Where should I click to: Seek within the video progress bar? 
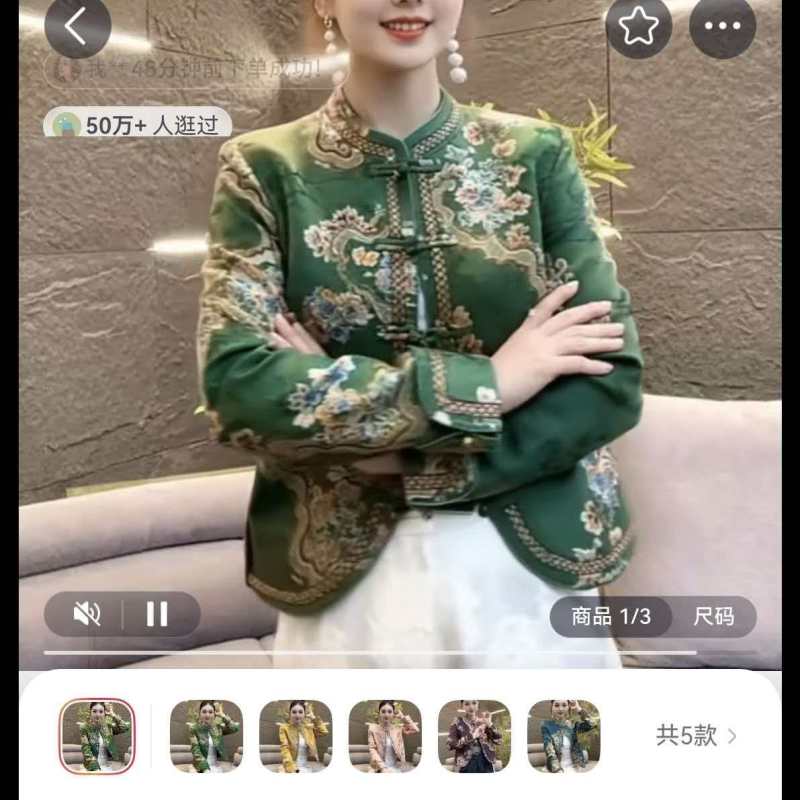[370, 653]
